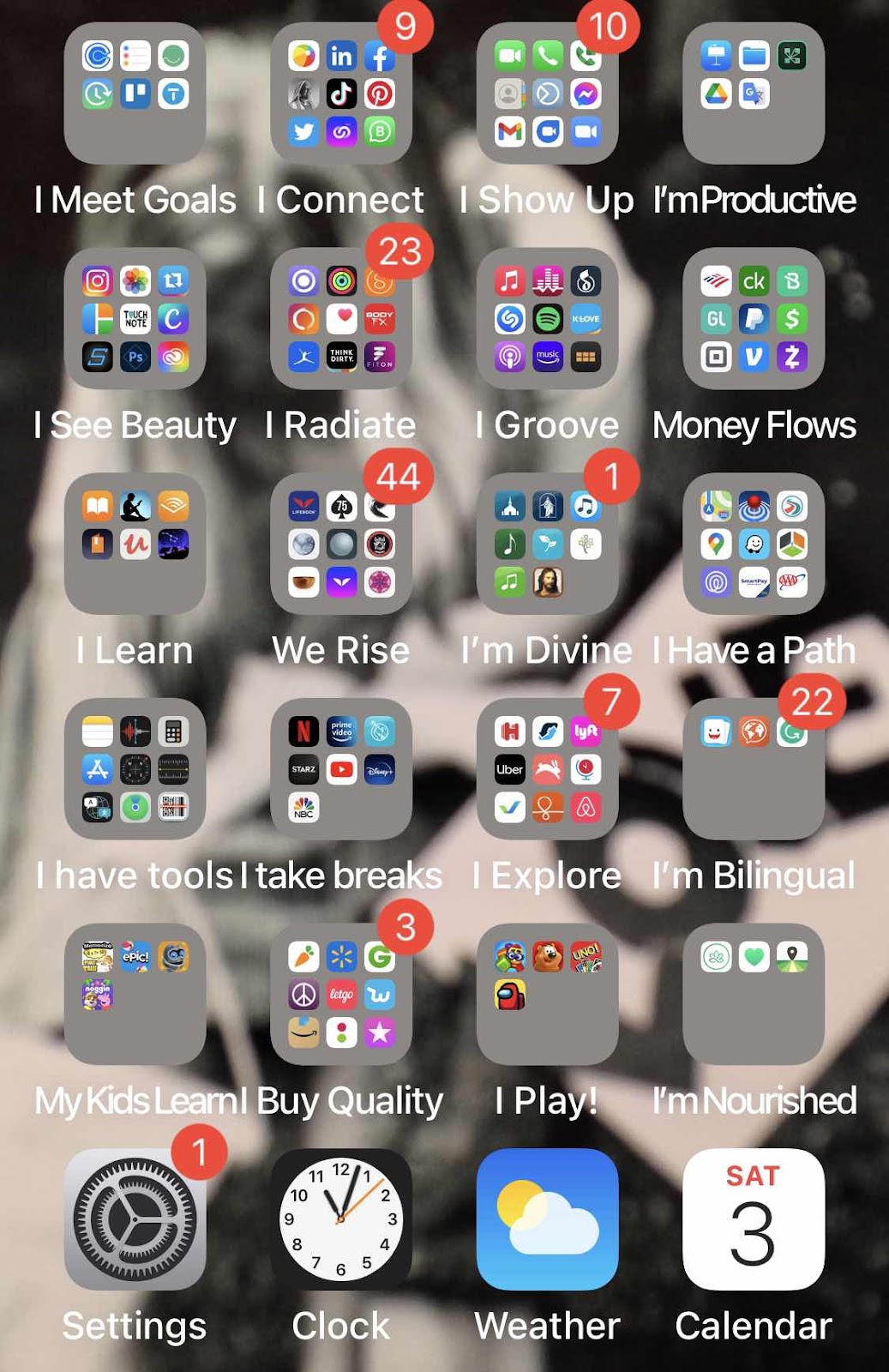Launch the Clock app
The height and width of the screenshot is (1372, 889).
click(341, 1219)
